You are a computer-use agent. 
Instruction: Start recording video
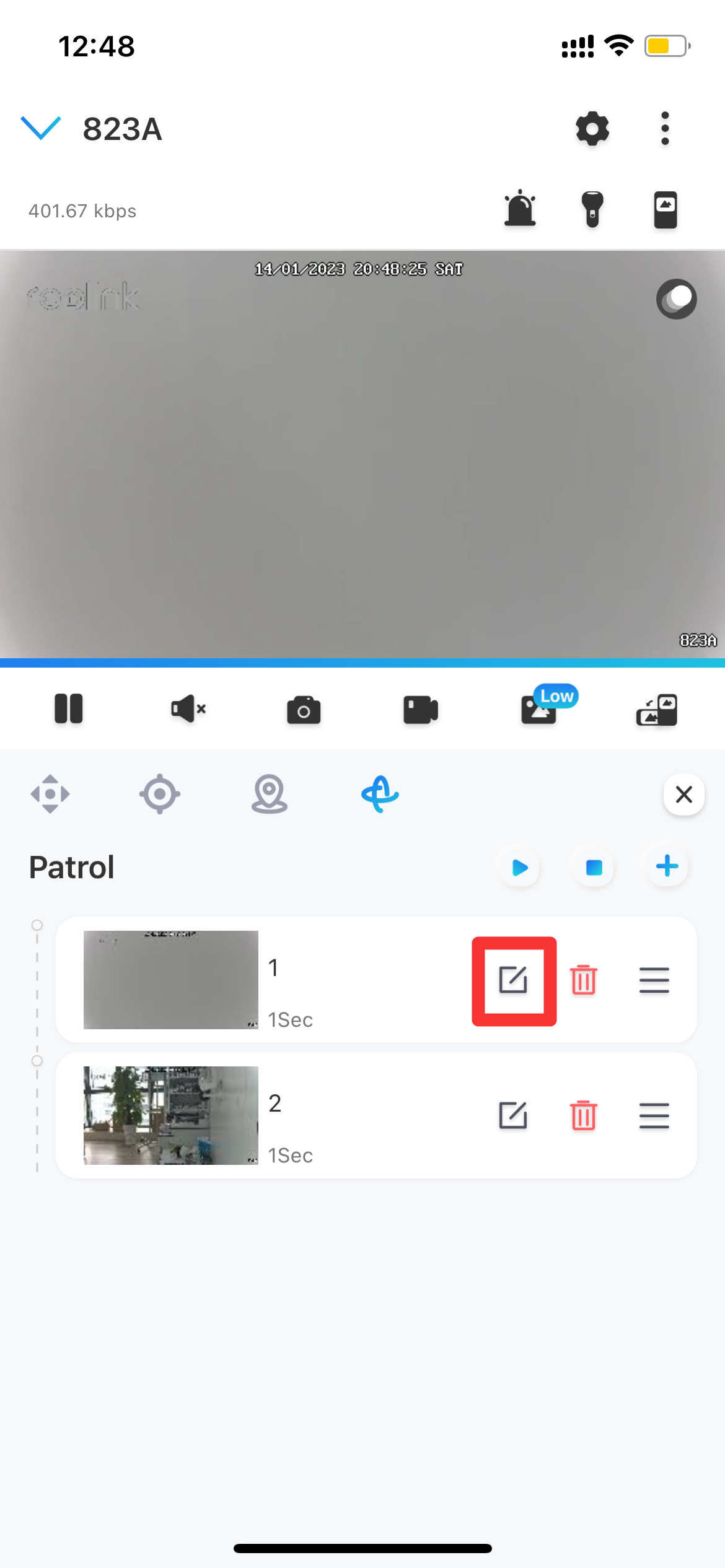click(x=421, y=710)
